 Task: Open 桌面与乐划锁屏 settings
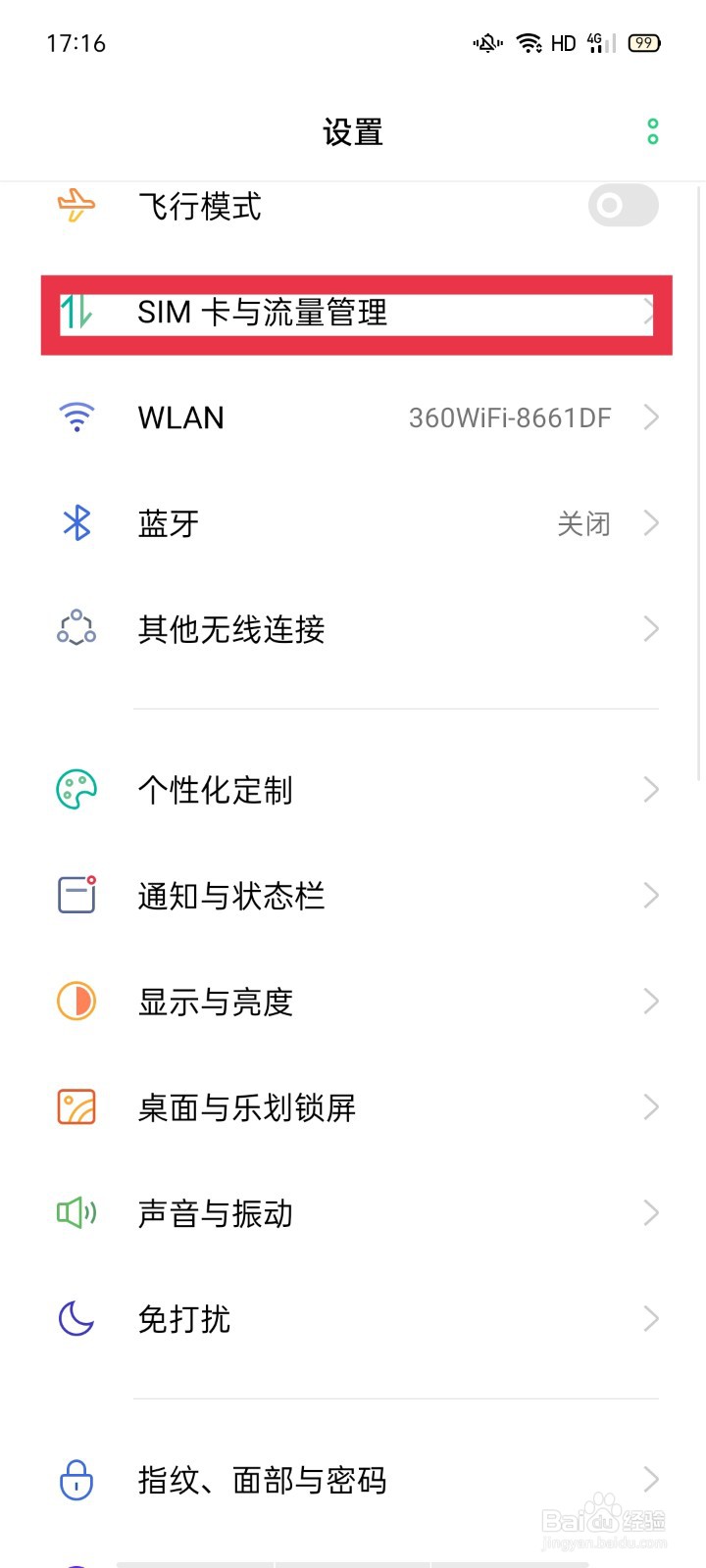353,1107
